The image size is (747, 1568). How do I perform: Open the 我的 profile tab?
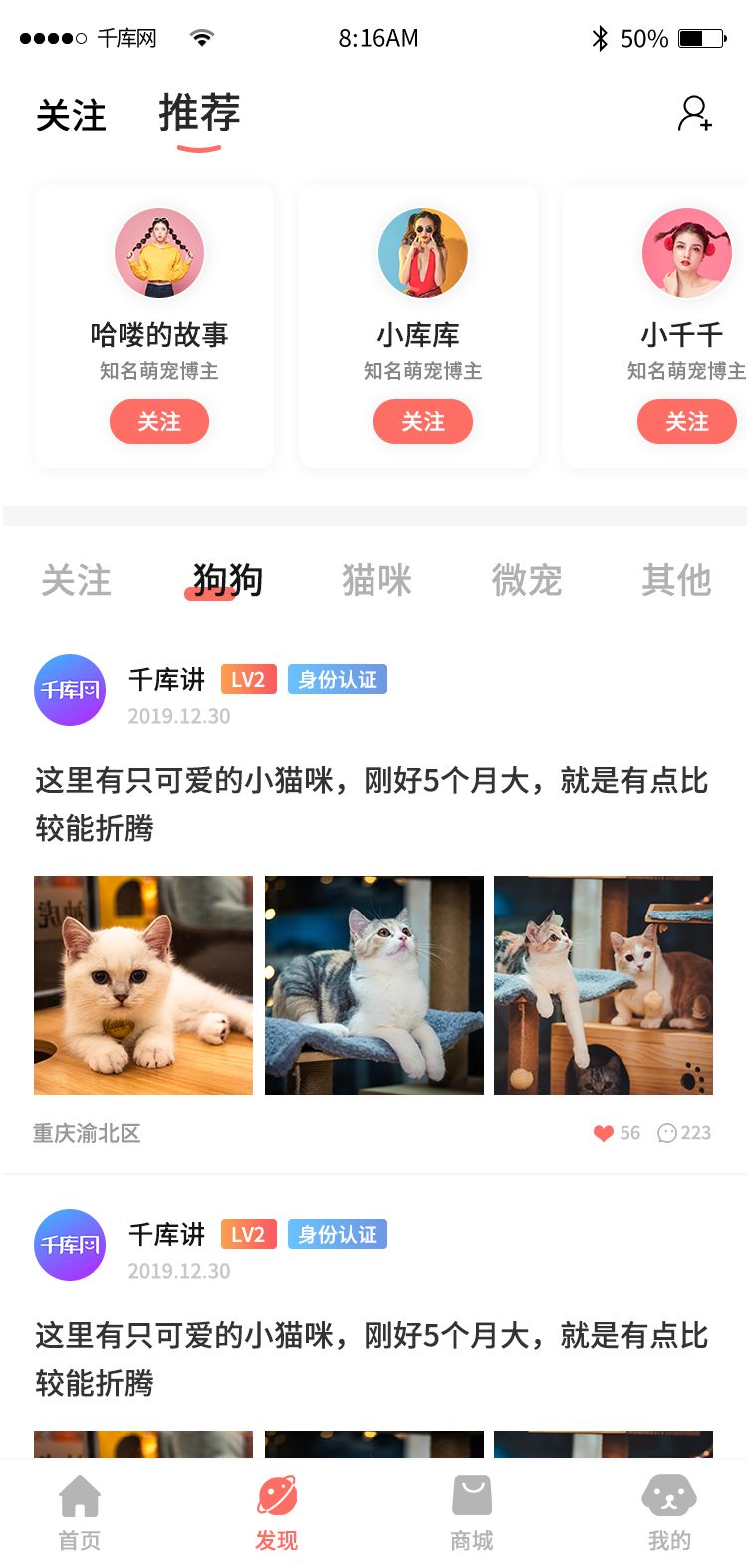coord(669,1514)
